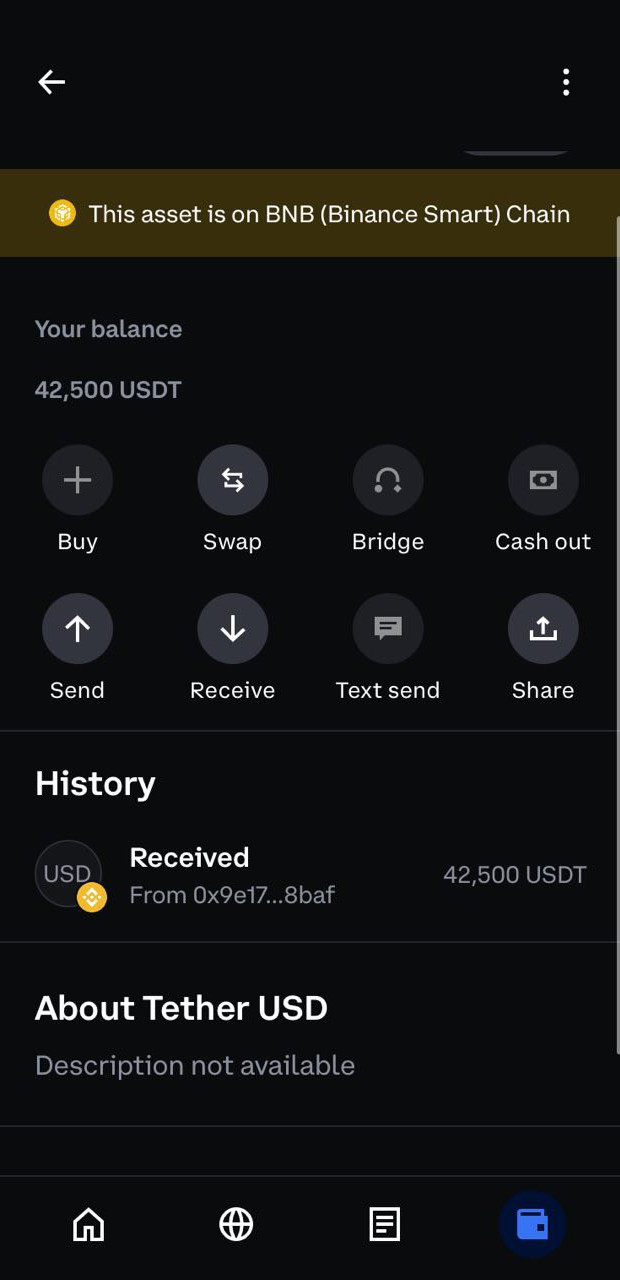620x1280 pixels.
Task: Open the wallet tab
Action: point(532,1224)
